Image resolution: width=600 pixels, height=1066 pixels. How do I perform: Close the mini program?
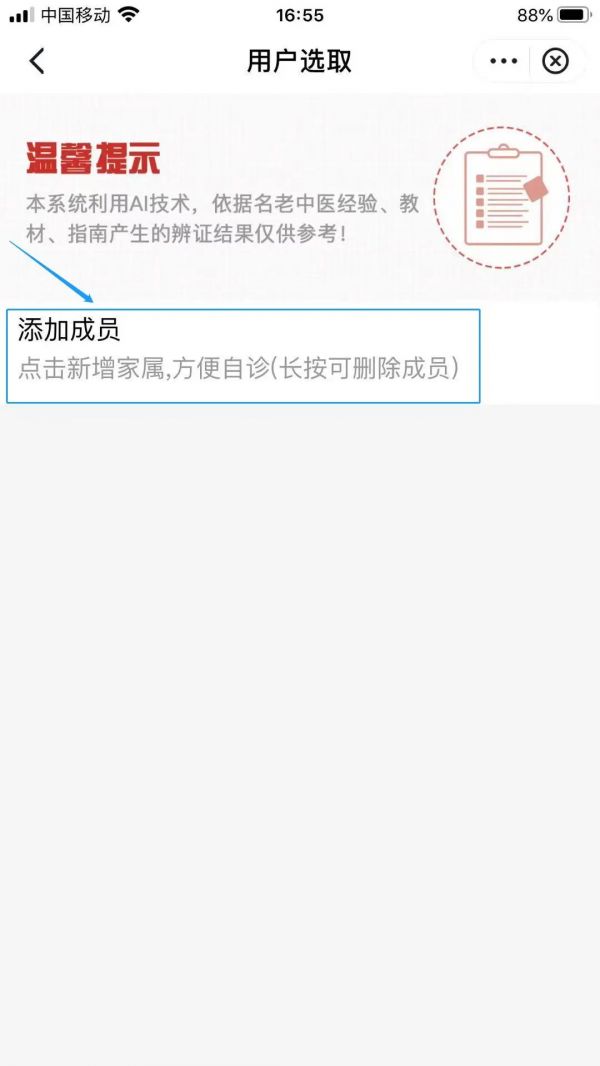point(555,61)
